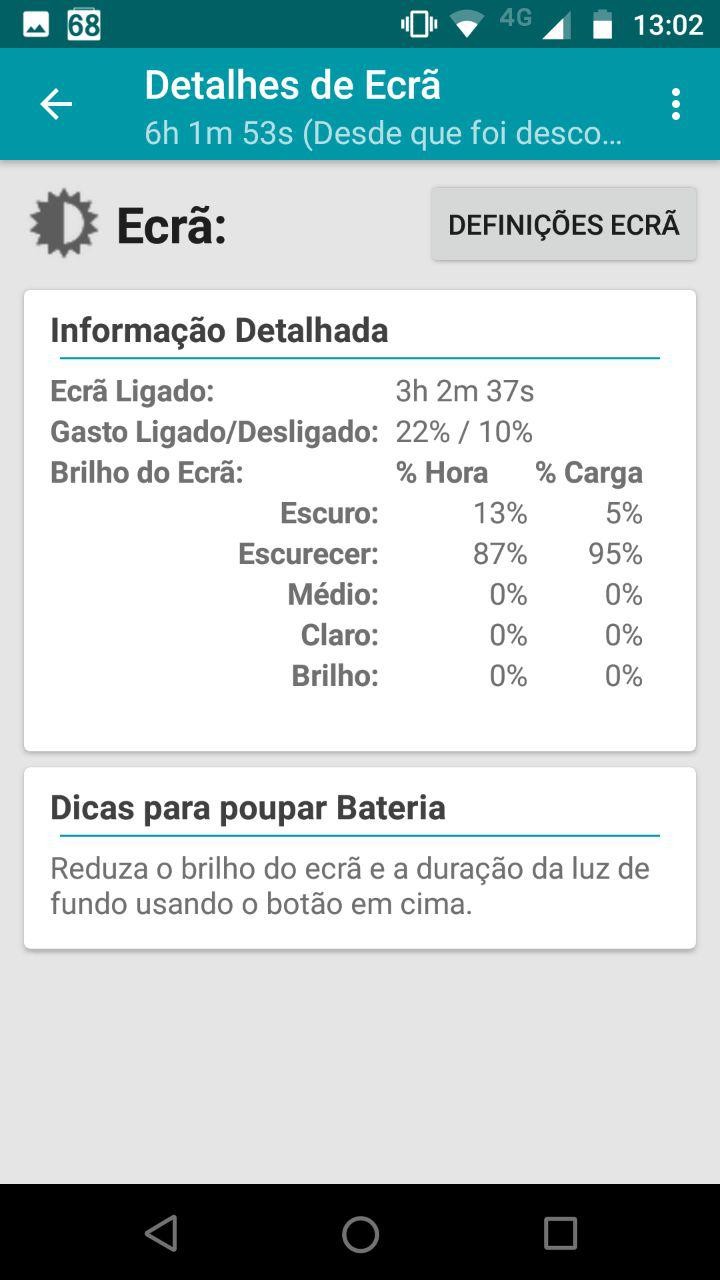Open Definições Ecrã settings
The height and width of the screenshot is (1280, 720).
(564, 225)
